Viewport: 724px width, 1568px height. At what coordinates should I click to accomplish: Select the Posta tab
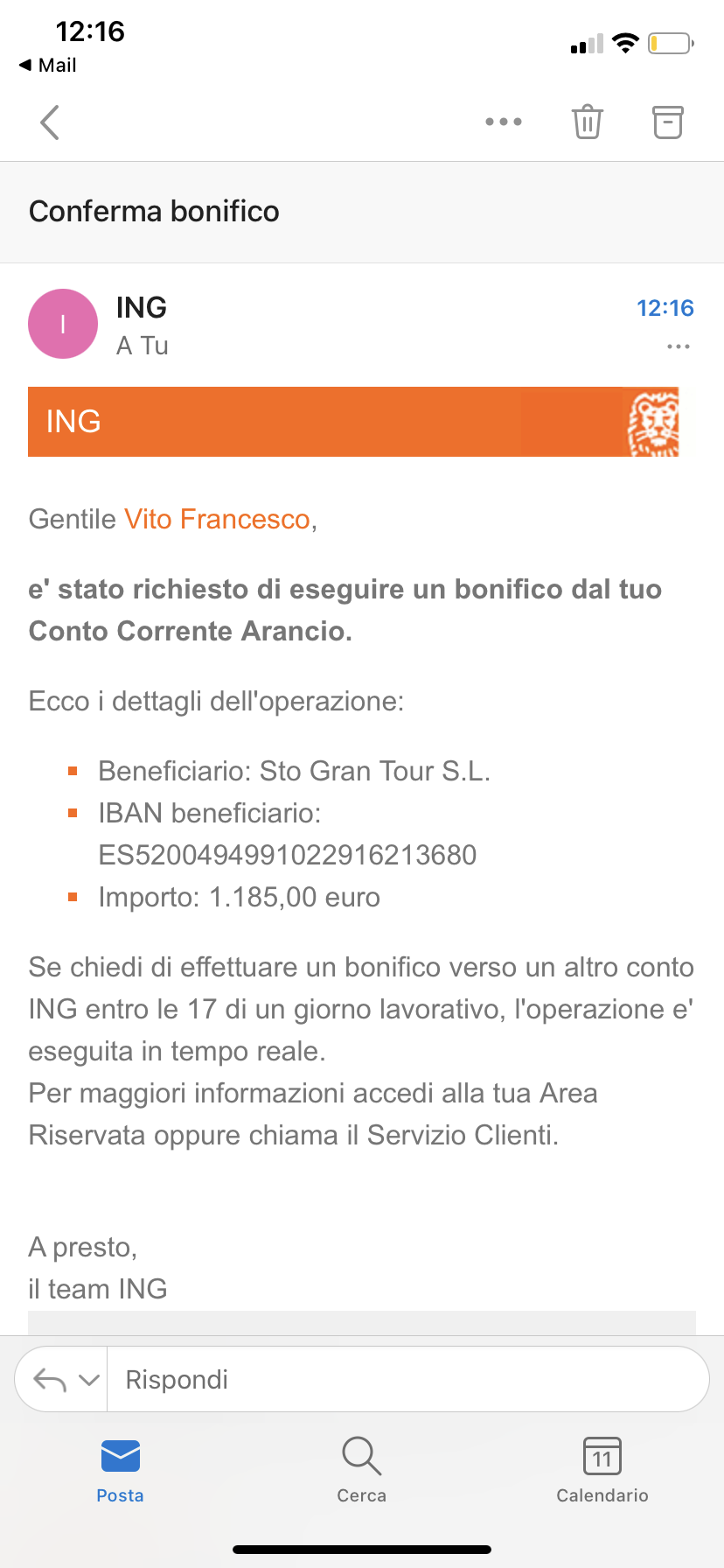tap(121, 1470)
